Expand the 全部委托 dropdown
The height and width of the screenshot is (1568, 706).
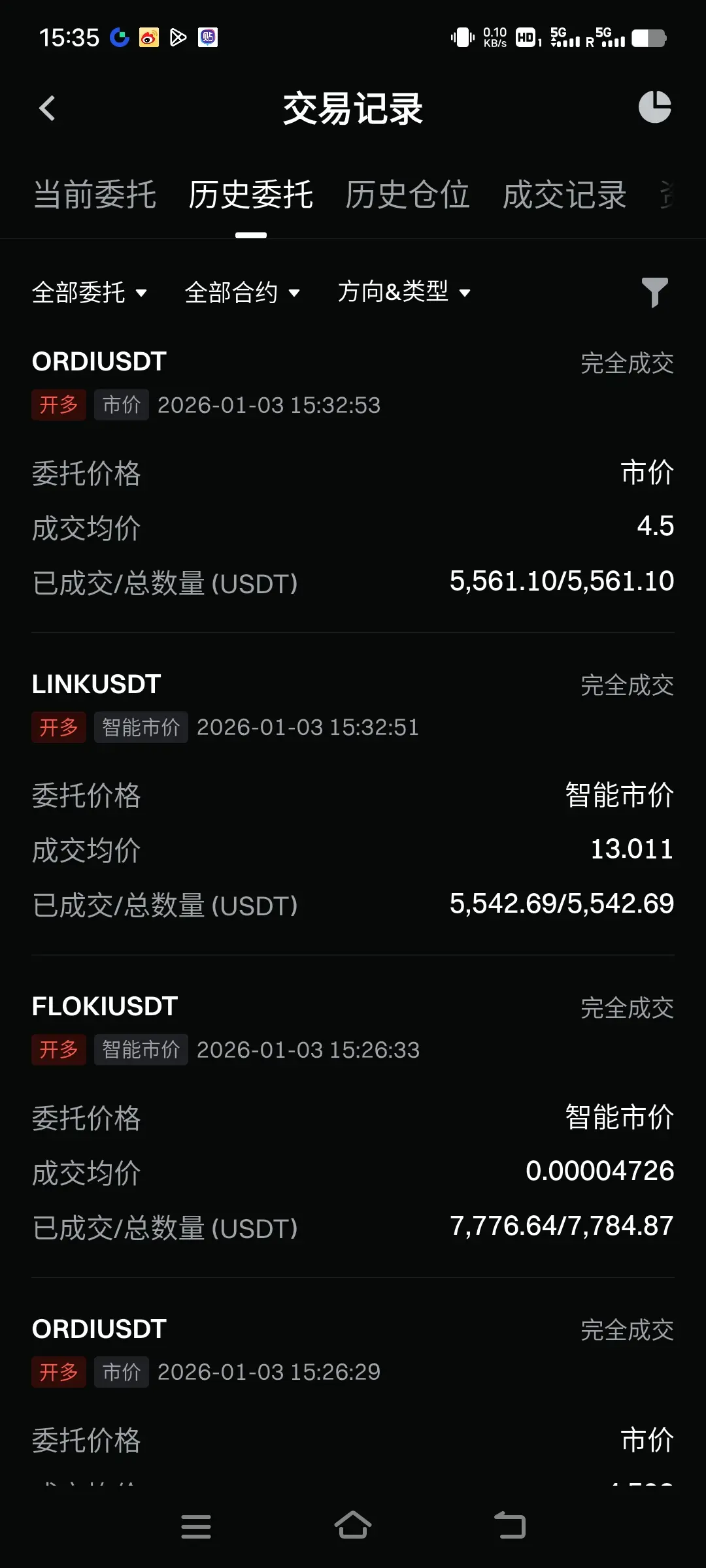tap(90, 292)
